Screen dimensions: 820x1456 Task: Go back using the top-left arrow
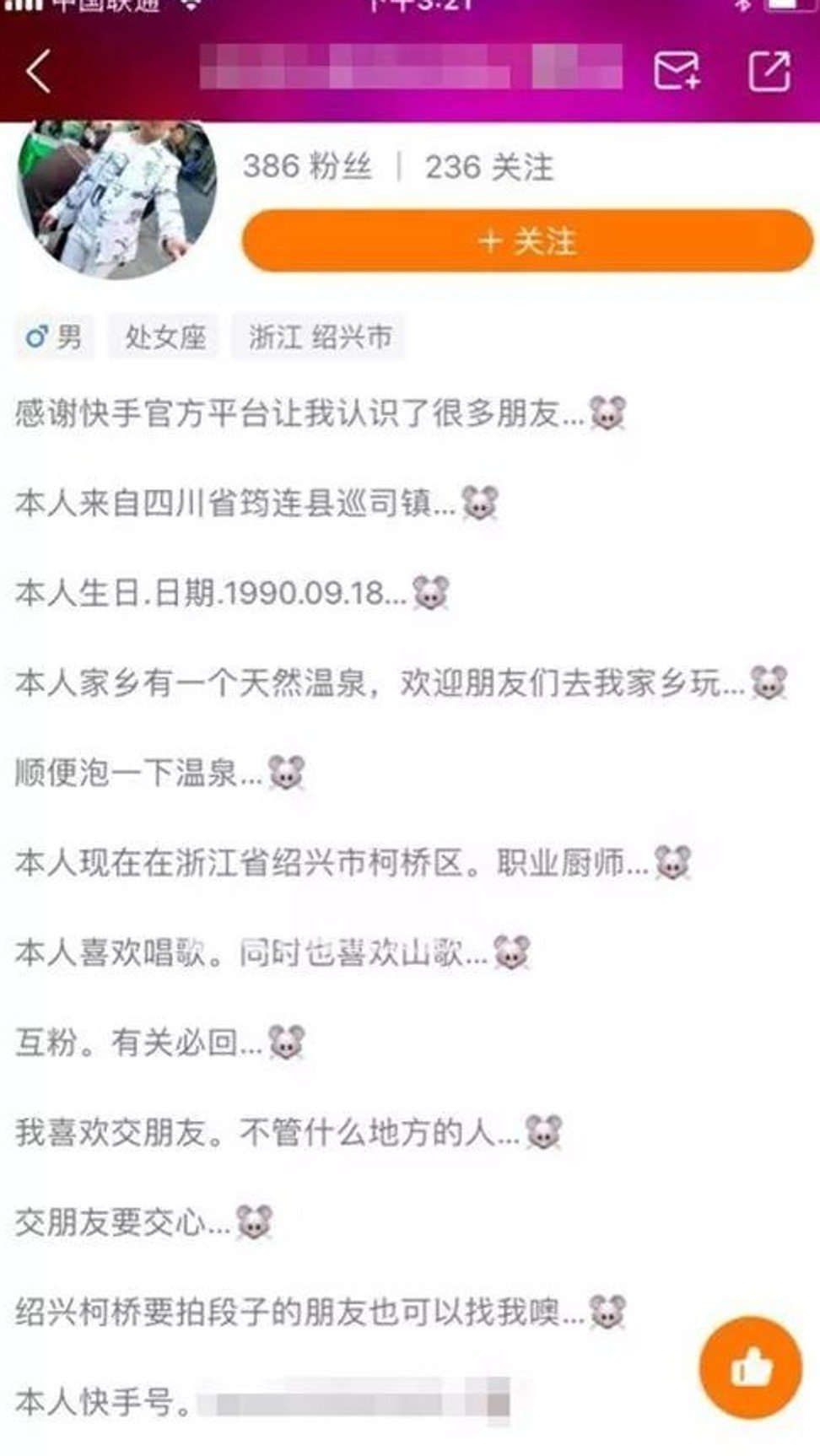(39, 71)
